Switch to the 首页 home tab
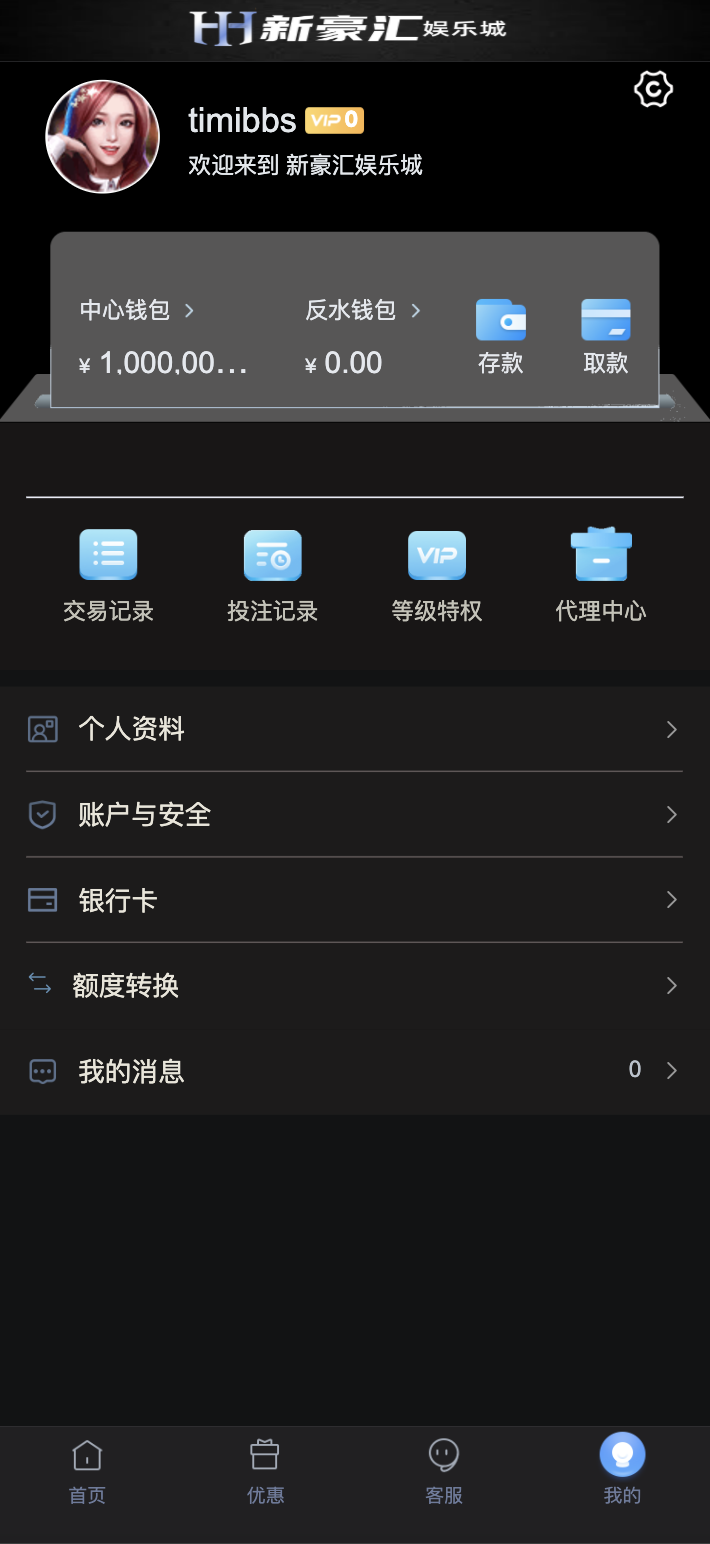This screenshot has width=710, height=1544. pyautogui.click(x=87, y=1472)
